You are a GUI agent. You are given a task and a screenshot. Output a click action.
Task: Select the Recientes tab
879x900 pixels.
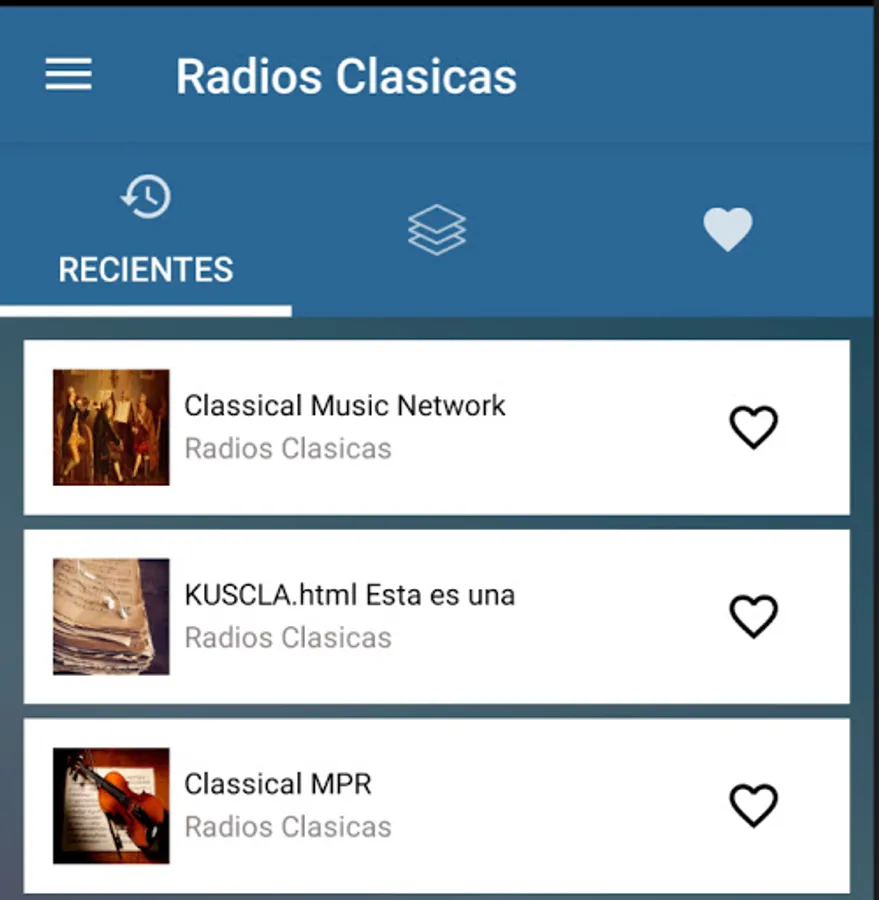coord(146,230)
